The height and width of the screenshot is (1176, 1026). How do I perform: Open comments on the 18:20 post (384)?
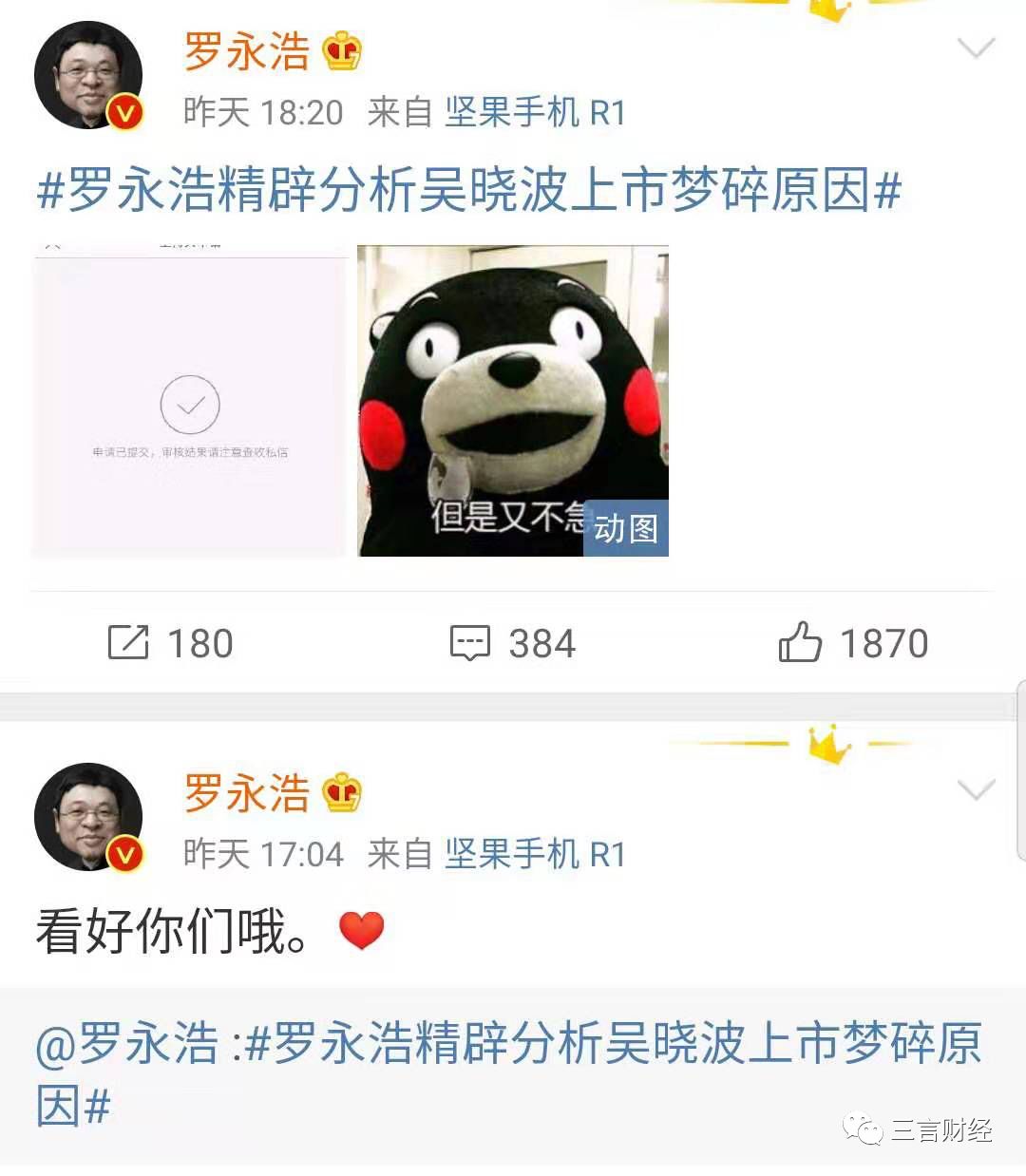[513, 643]
